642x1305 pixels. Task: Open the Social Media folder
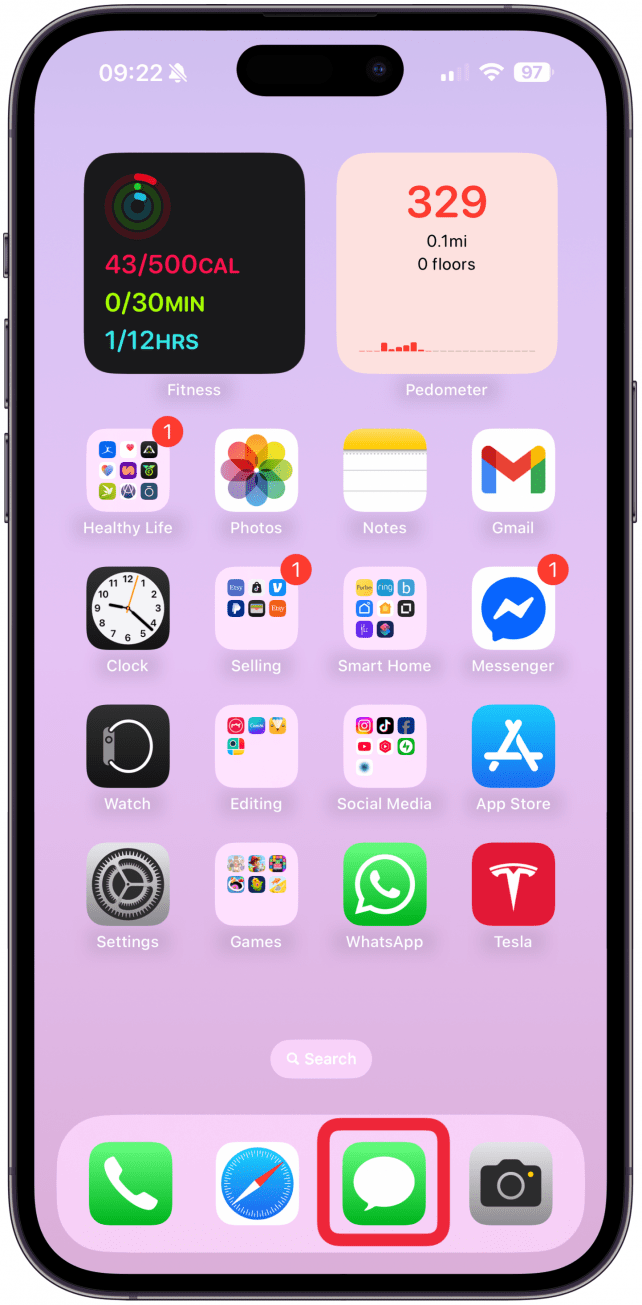385,746
